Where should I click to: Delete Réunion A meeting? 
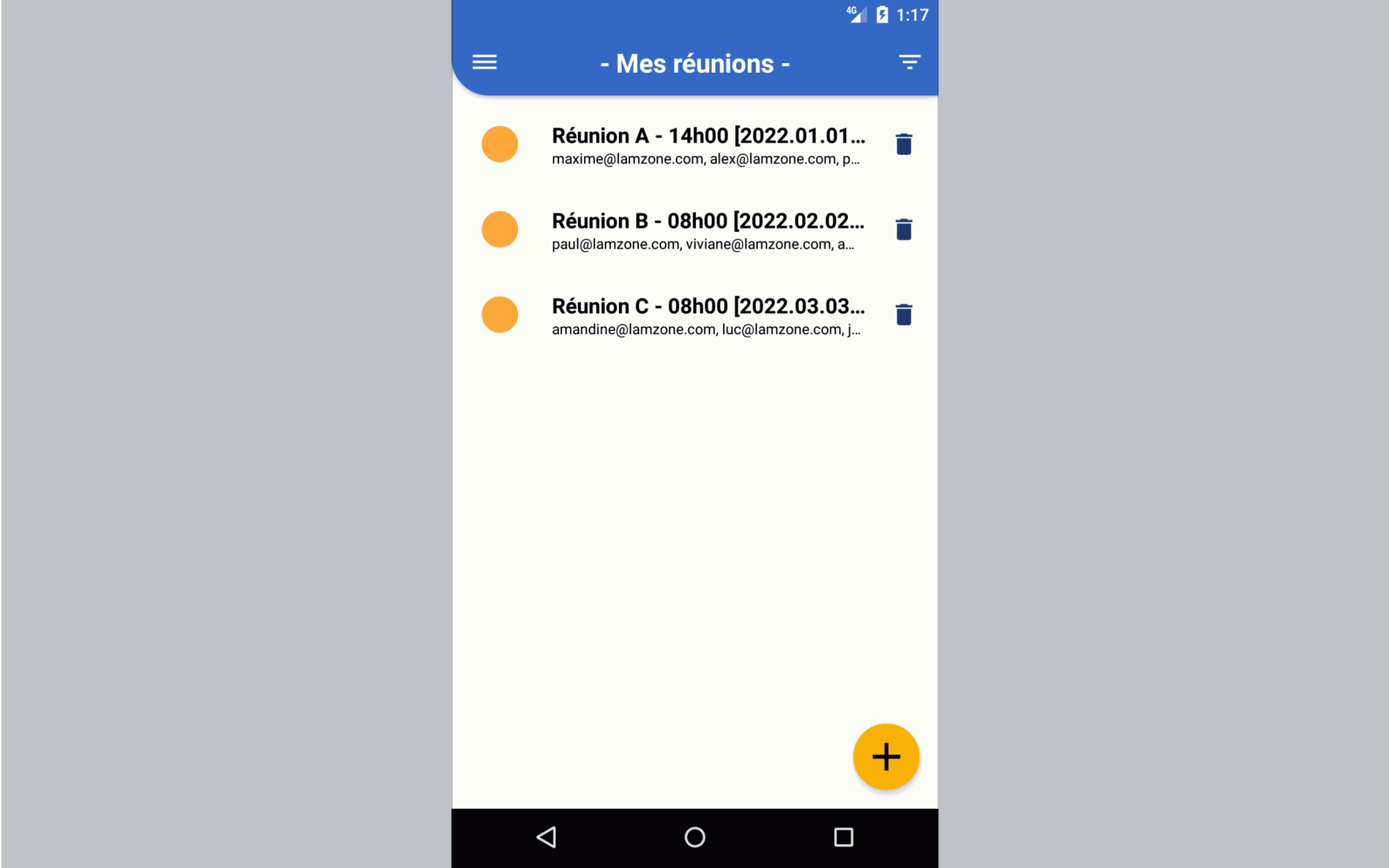coord(904,144)
